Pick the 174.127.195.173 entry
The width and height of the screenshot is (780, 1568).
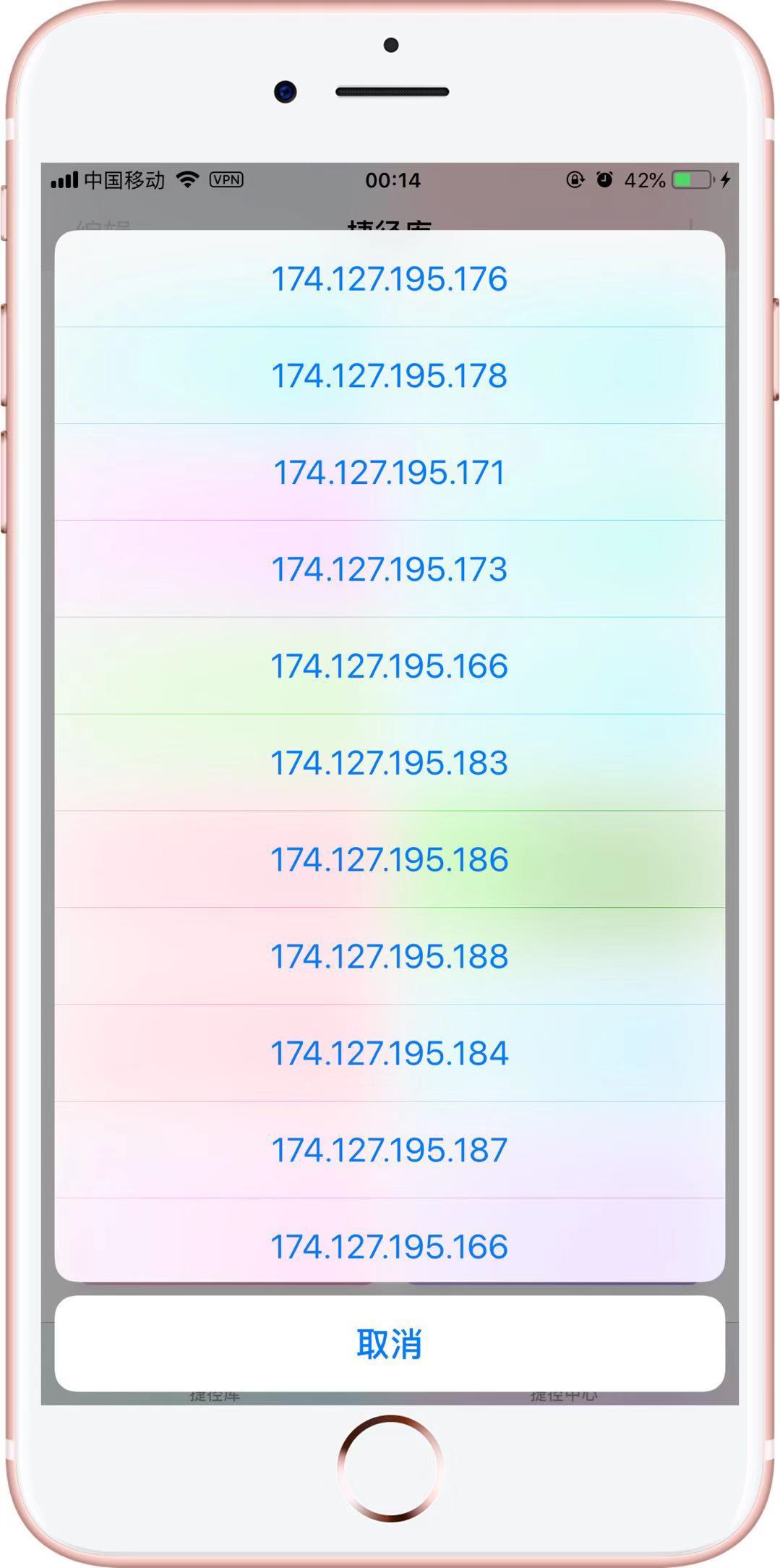[x=390, y=569]
